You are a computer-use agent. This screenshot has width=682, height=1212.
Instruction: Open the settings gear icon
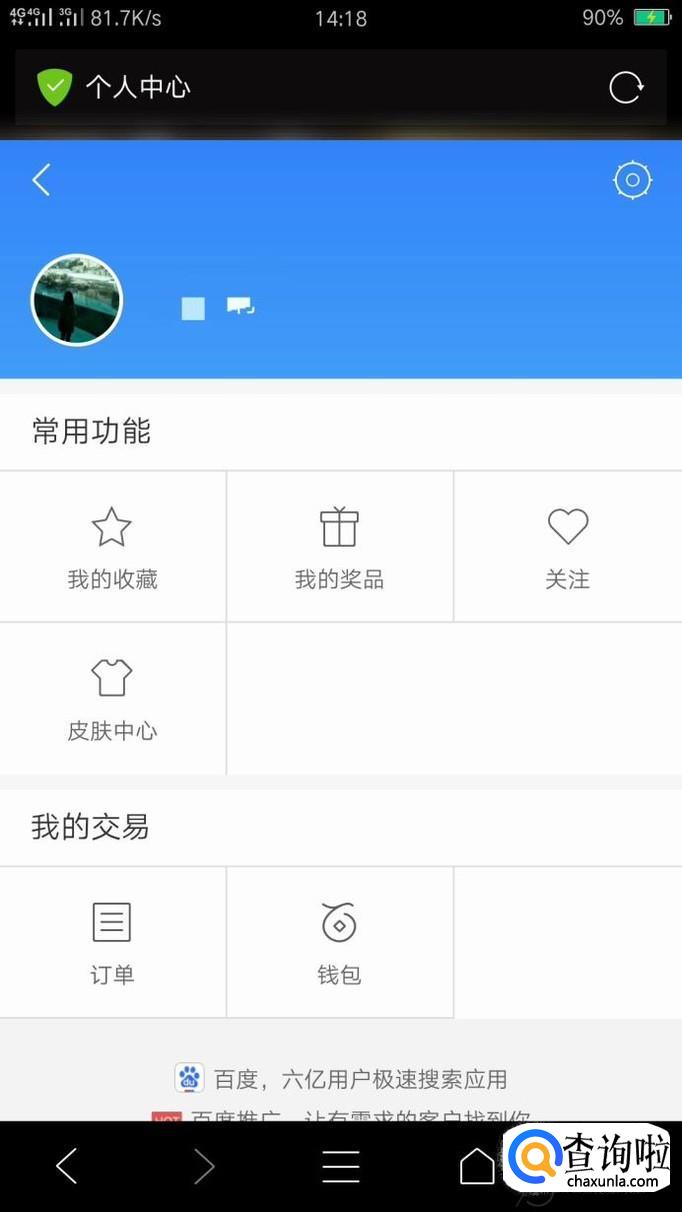tap(632, 181)
